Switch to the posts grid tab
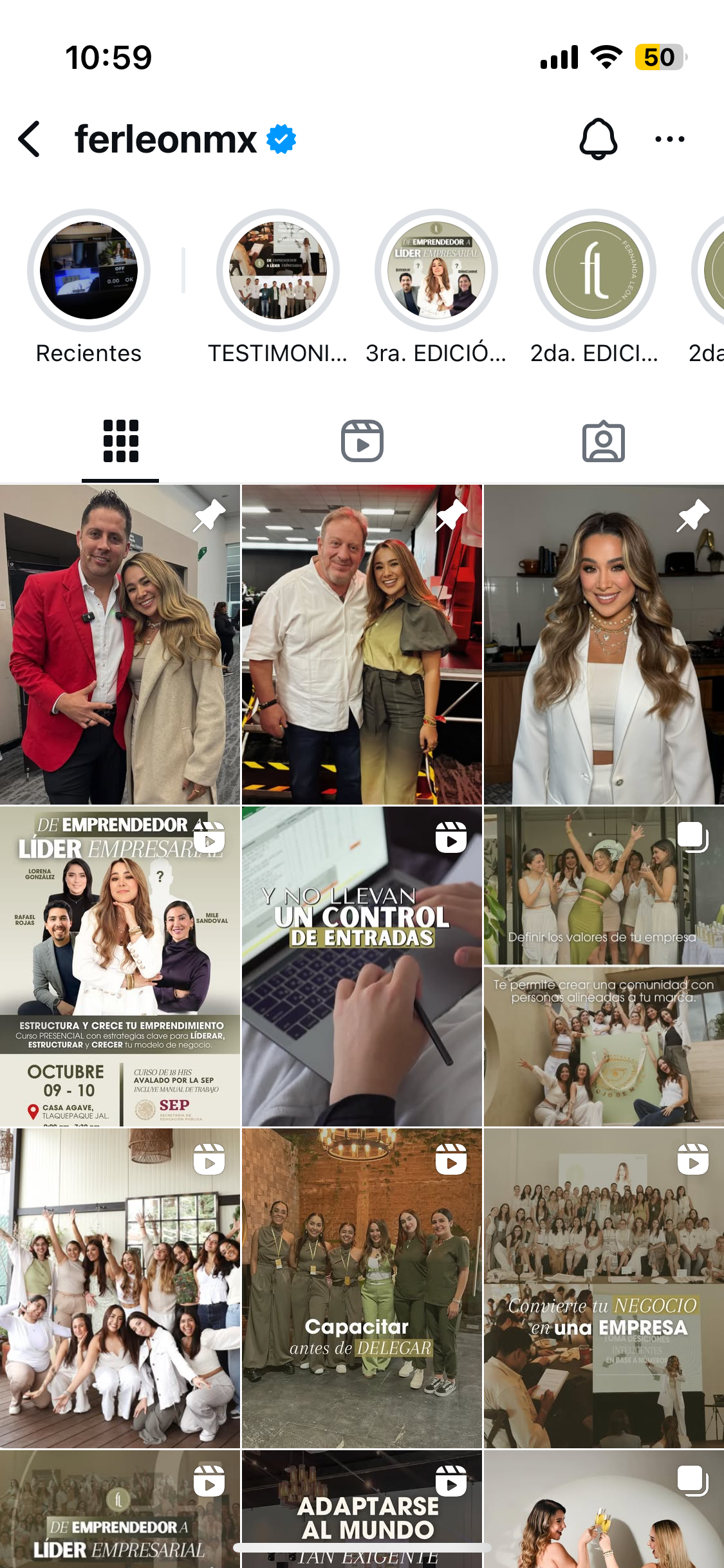The height and width of the screenshot is (1568, 724). (x=120, y=442)
